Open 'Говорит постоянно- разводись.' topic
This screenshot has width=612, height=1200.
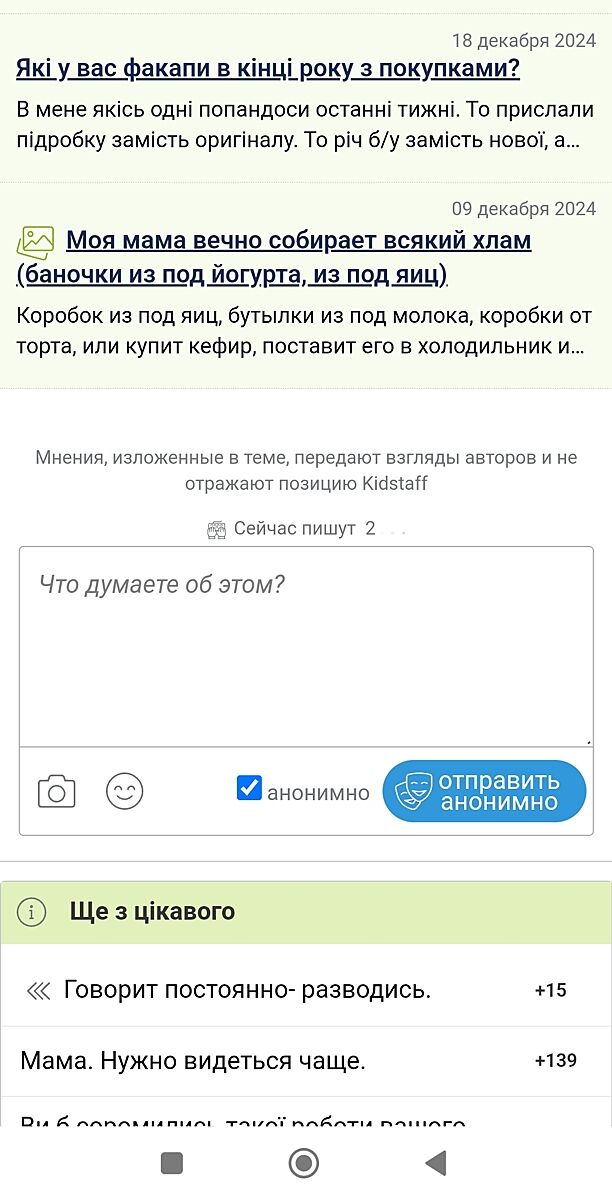pyautogui.click(x=247, y=990)
